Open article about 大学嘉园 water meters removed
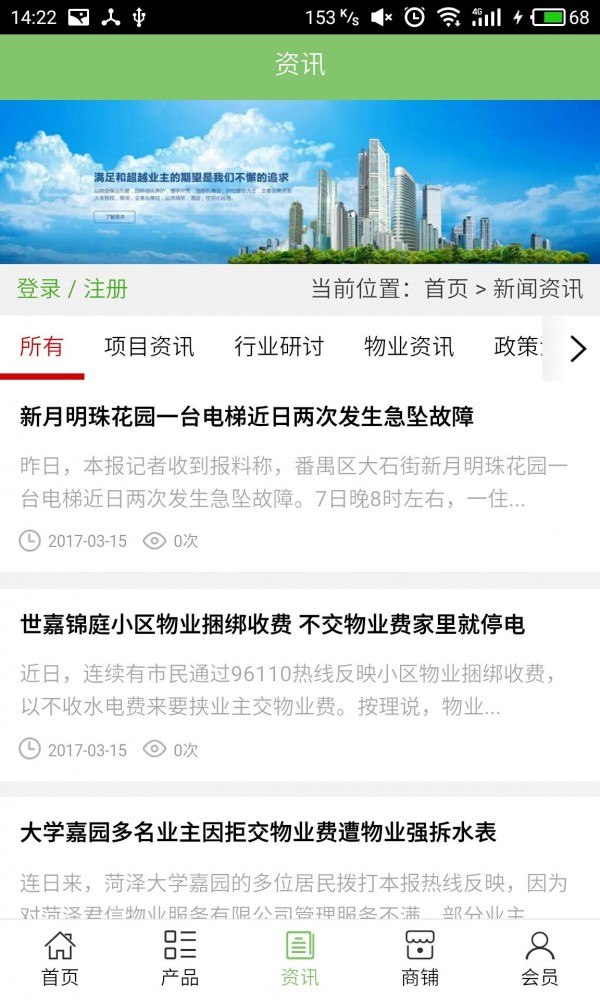The height and width of the screenshot is (1000, 600). click(x=258, y=833)
